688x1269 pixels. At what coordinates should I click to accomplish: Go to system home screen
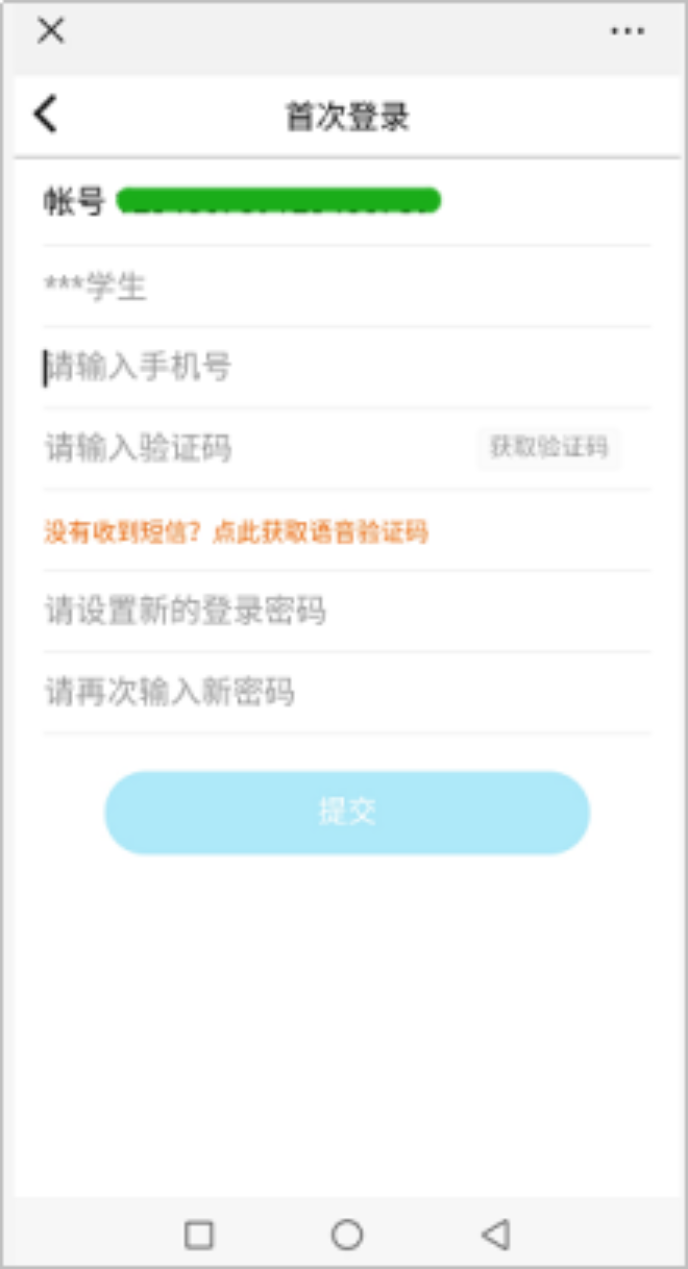(x=347, y=1235)
